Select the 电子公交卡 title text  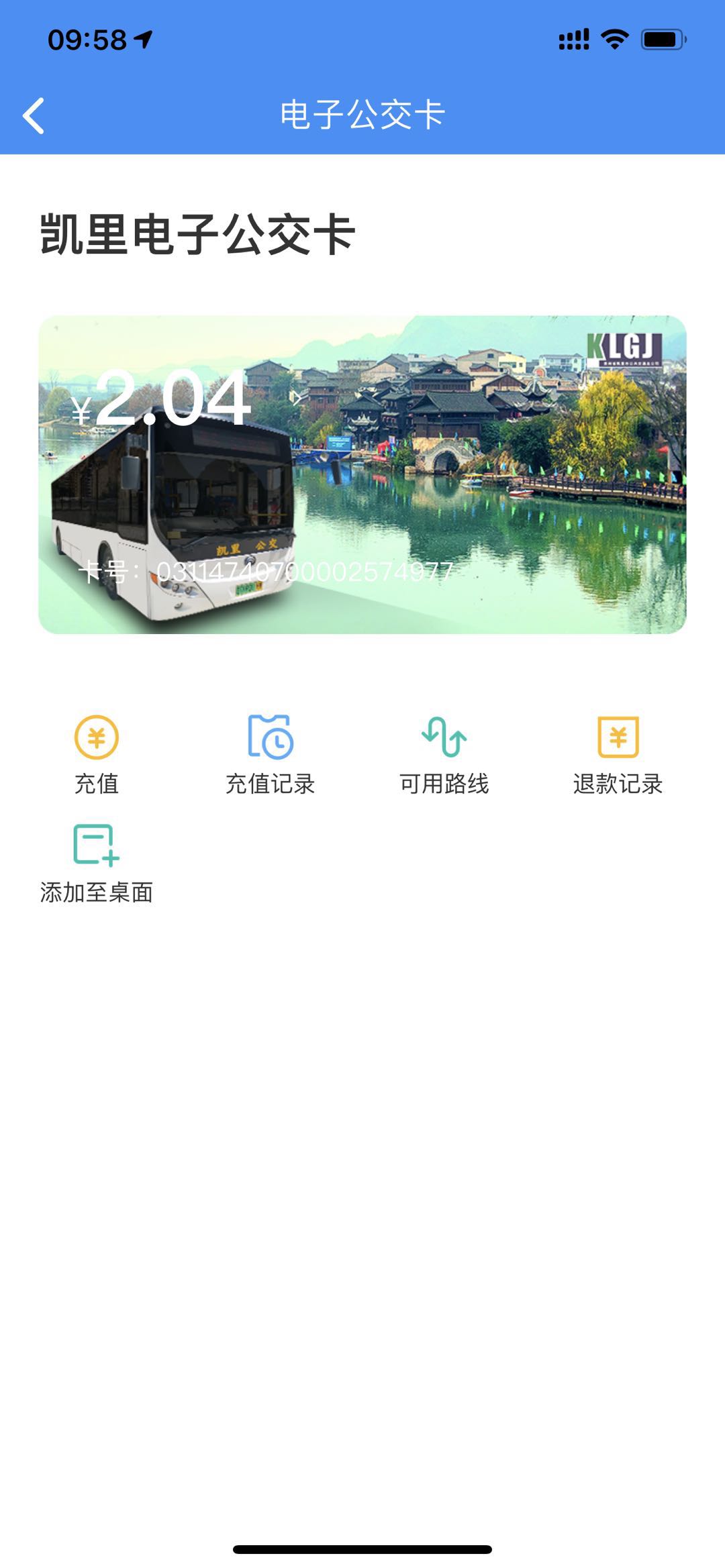(x=362, y=114)
